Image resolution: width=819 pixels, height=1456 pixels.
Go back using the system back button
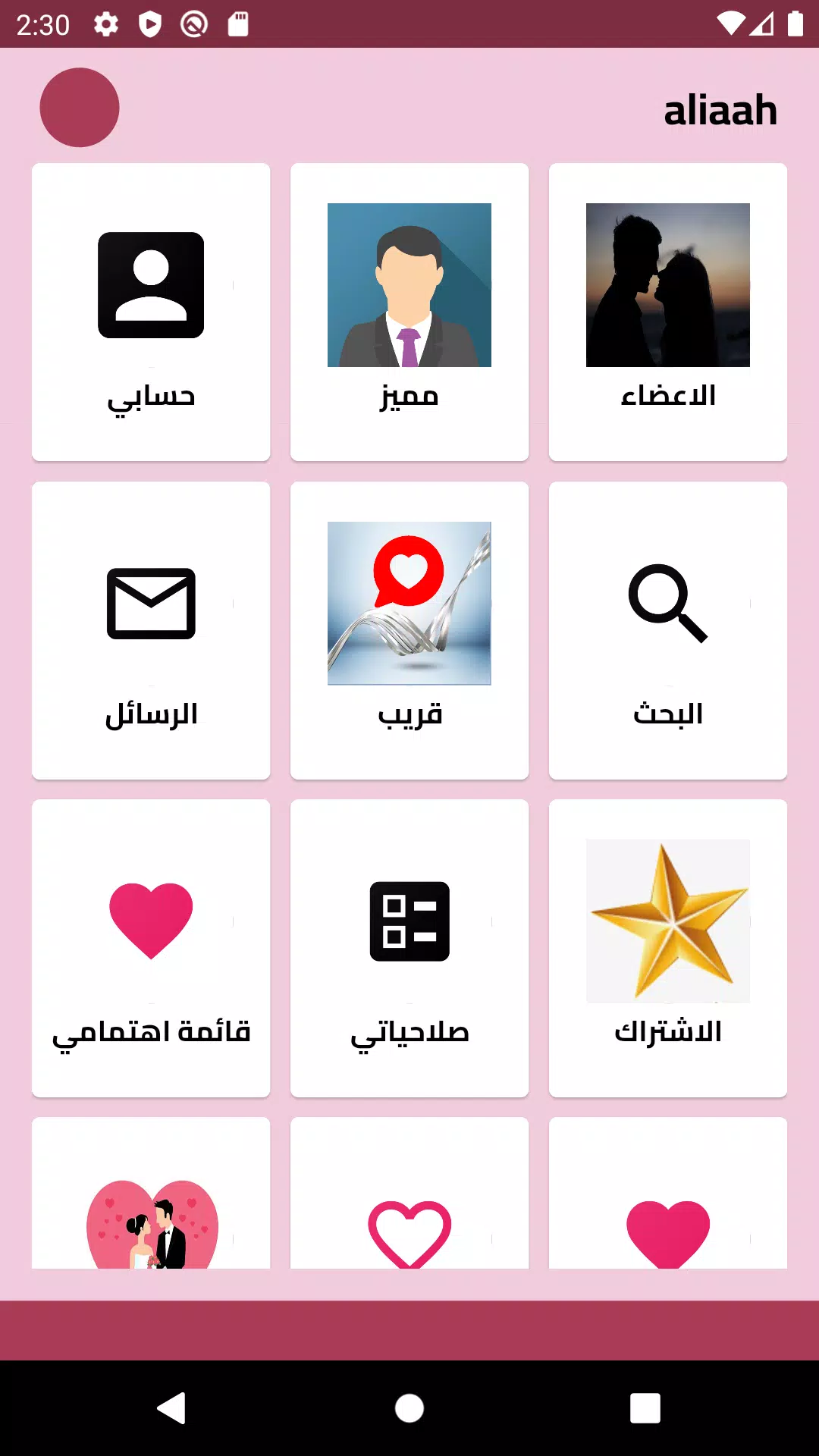[172, 1408]
